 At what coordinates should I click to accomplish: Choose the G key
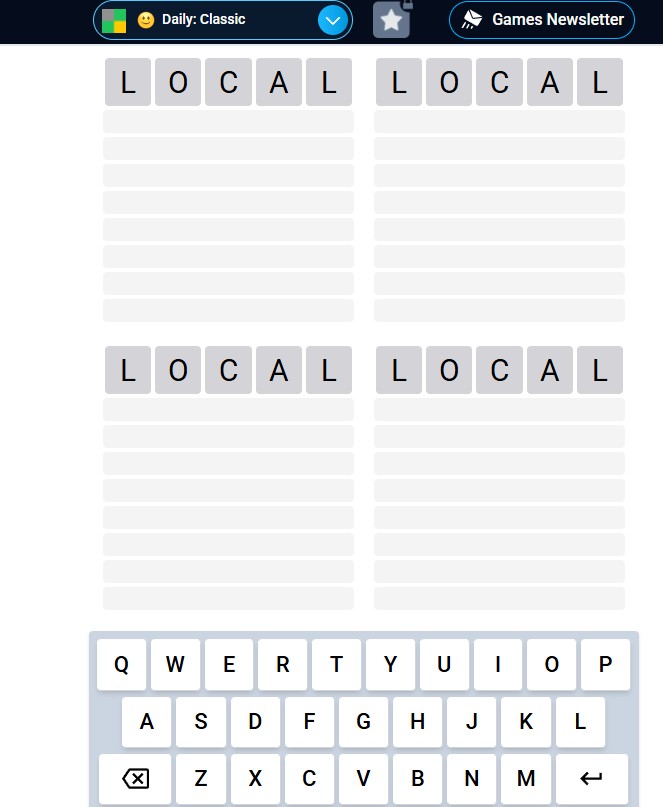coord(363,722)
